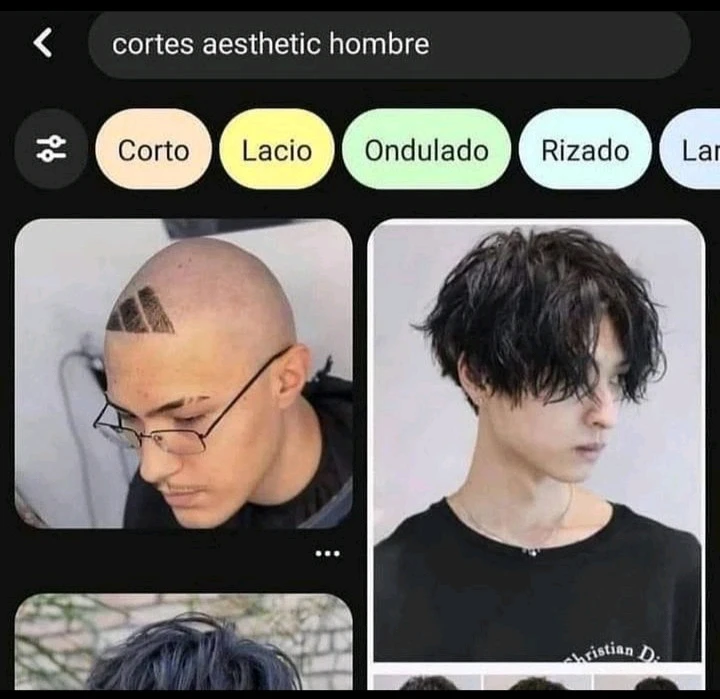Edit the search box 'cortes aesthetic hombre'

click(388, 45)
